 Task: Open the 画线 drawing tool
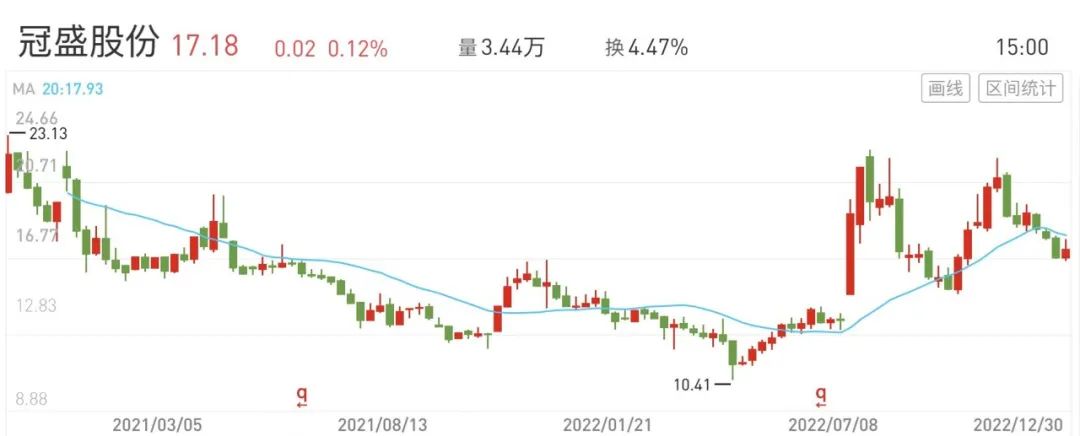point(945,88)
